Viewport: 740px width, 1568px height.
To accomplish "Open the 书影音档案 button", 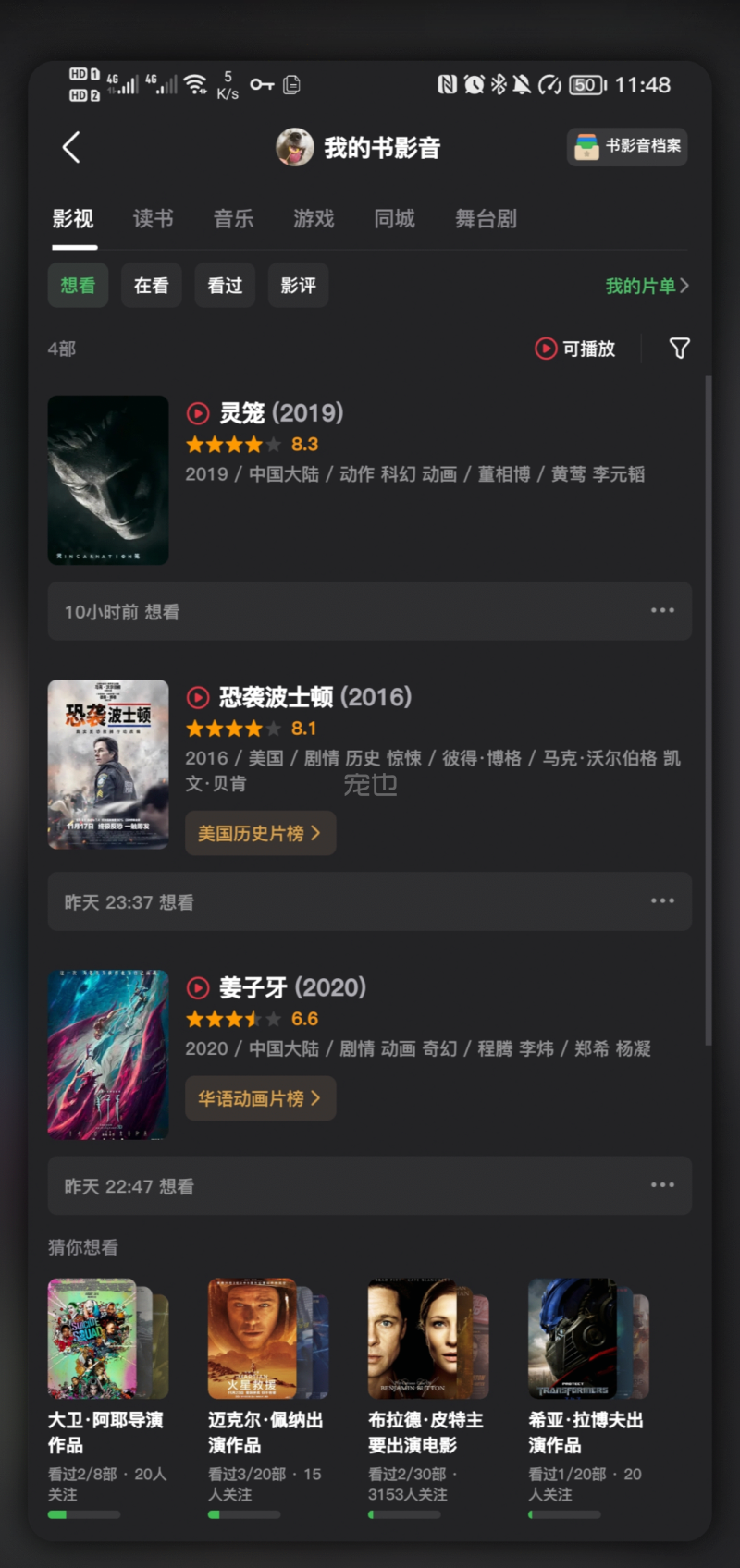I will click(627, 147).
